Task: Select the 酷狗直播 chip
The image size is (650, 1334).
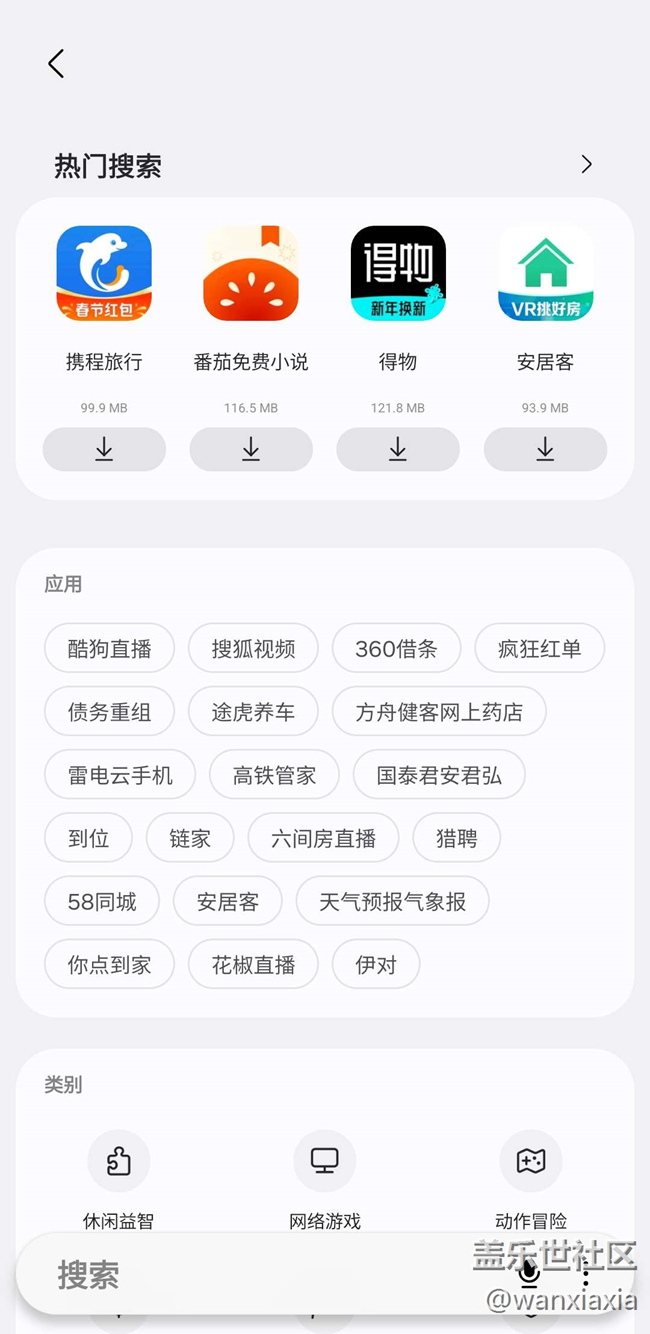Action: pyautogui.click(x=110, y=648)
